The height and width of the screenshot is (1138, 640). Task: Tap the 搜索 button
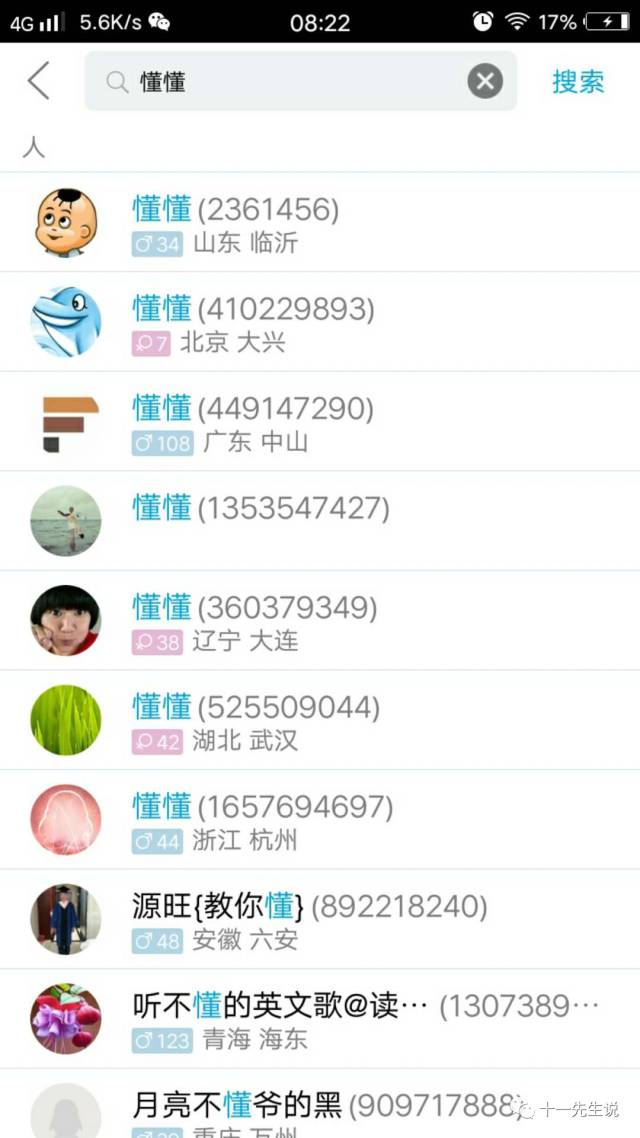pyautogui.click(x=578, y=81)
